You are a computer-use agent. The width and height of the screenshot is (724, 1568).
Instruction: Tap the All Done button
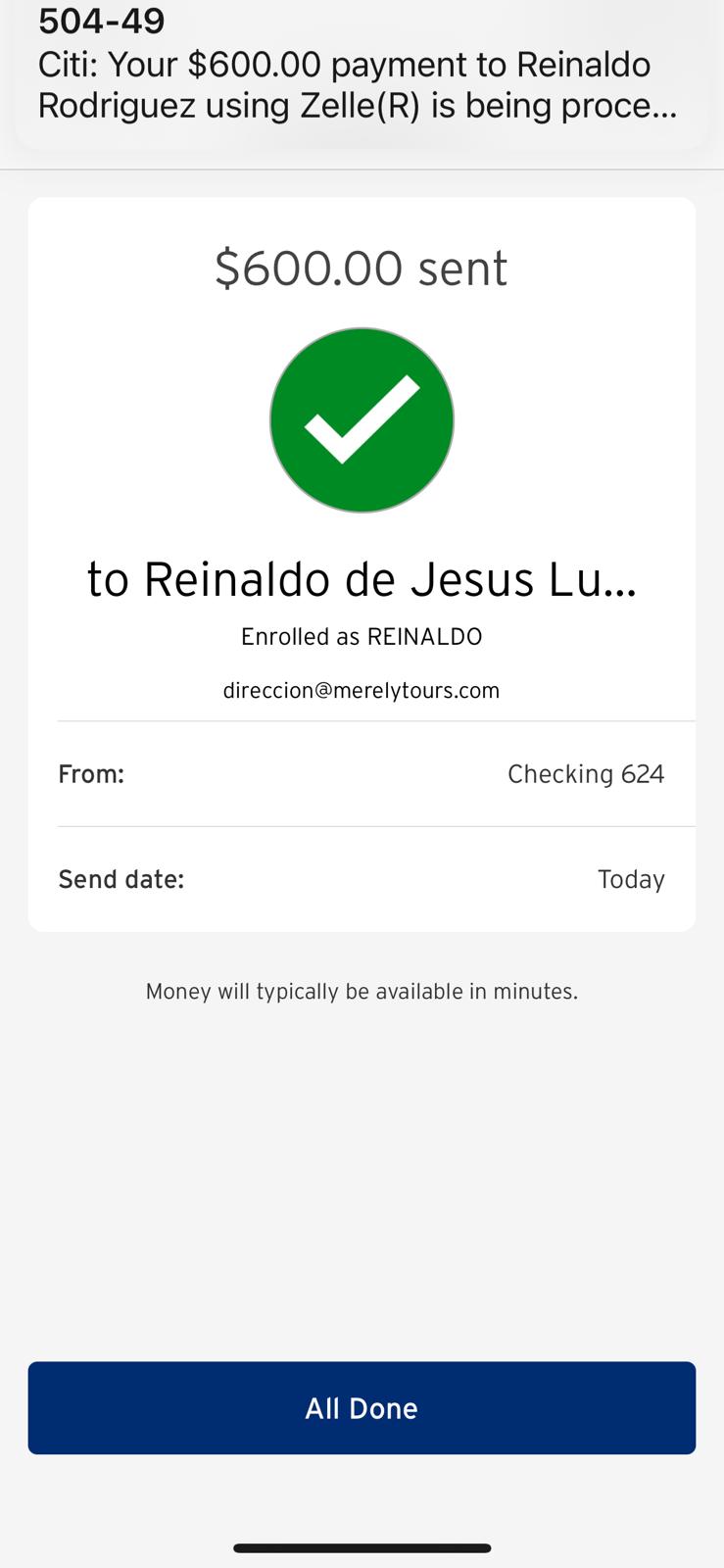tap(362, 1407)
